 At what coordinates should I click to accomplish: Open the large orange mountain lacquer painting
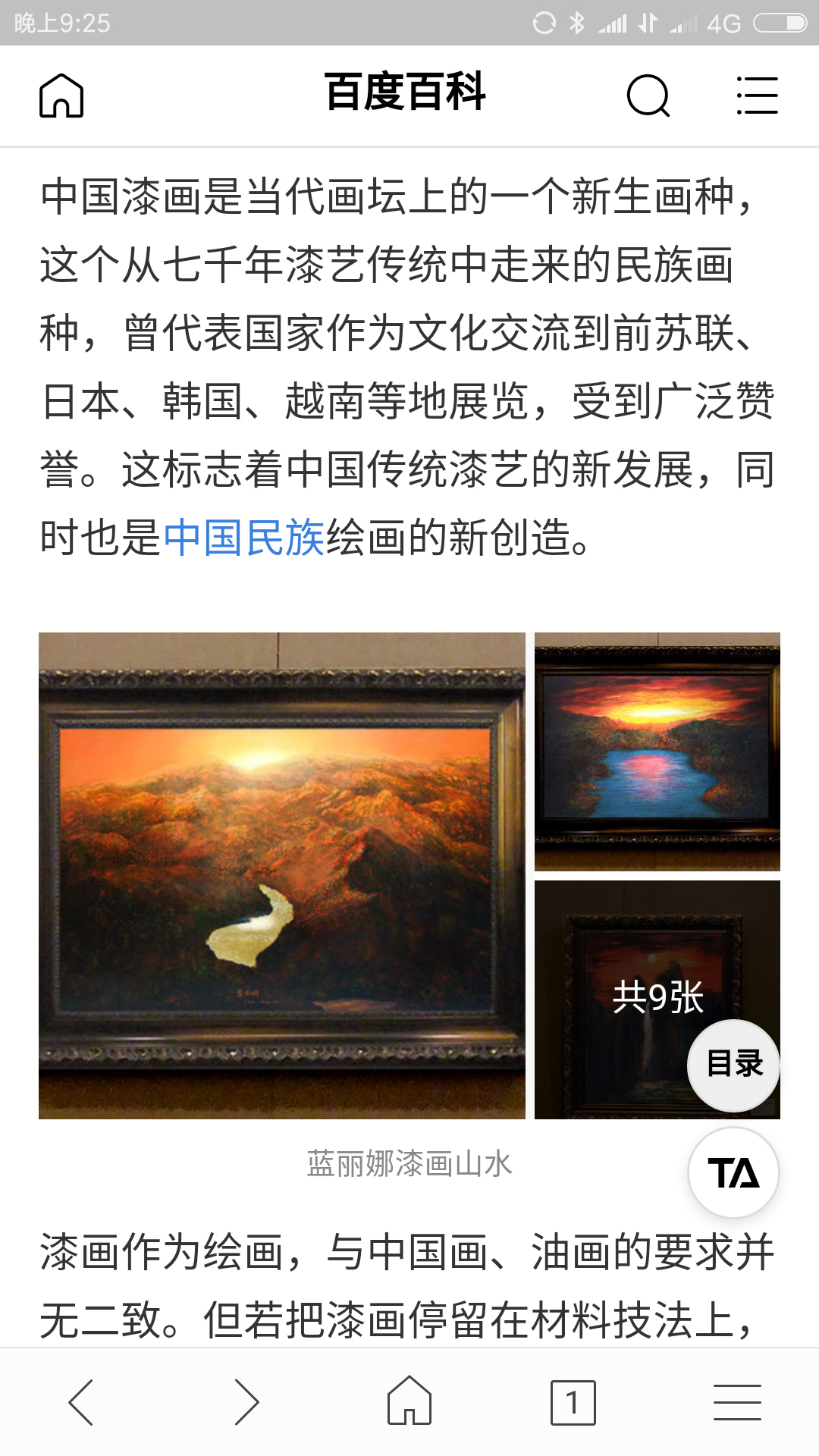coord(281,875)
